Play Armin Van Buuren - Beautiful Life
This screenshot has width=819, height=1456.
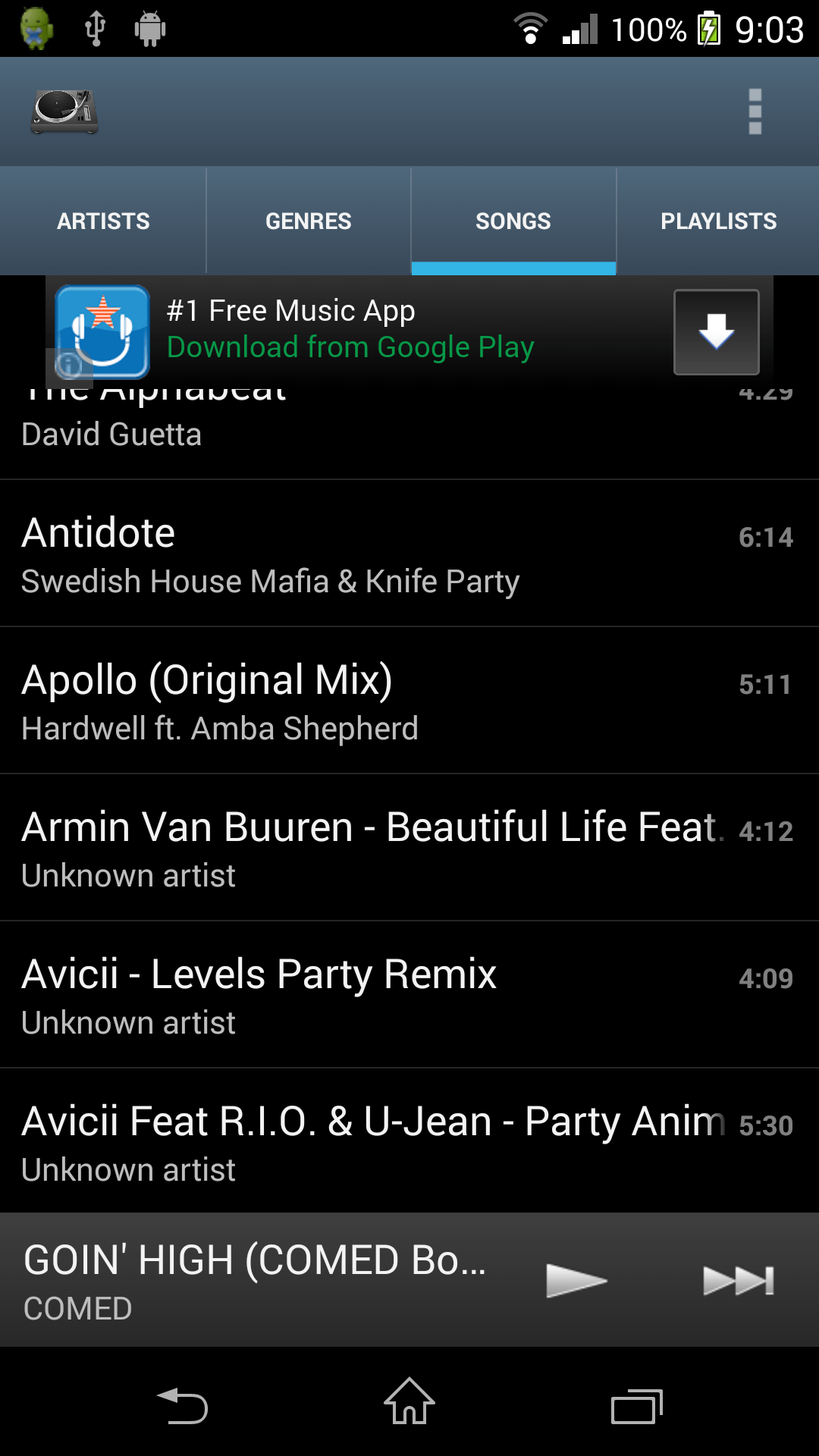pyautogui.click(x=409, y=848)
